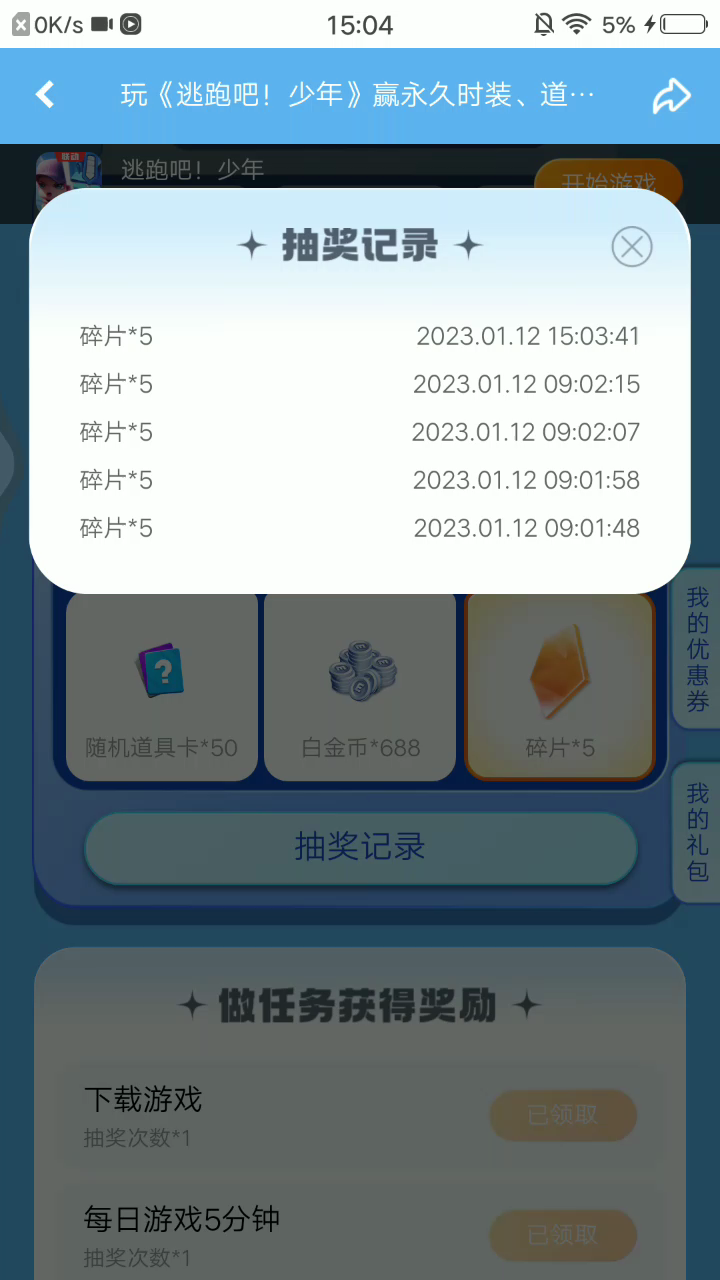
Task: Open 我的优惠券 side tab
Action: point(698,650)
